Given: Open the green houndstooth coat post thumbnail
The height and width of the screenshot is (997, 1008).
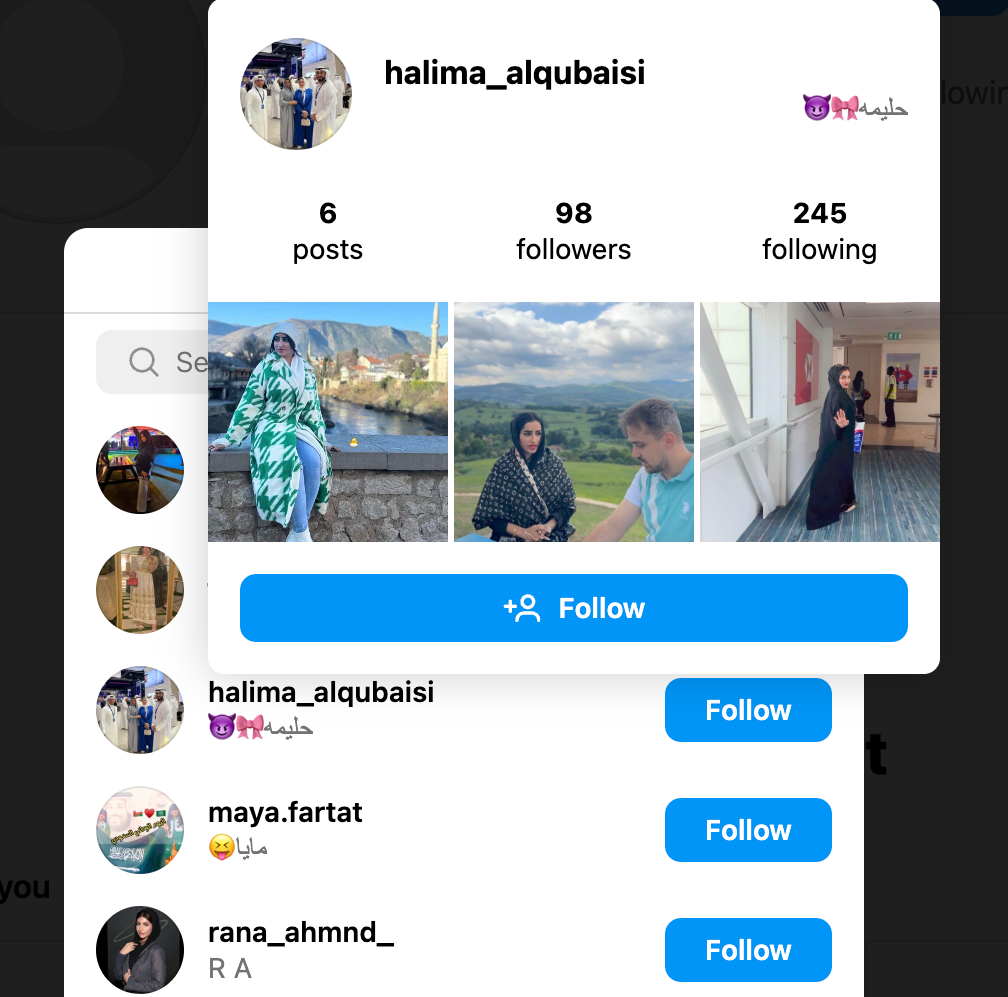Looking at the screenshot, I should (327, 422).
